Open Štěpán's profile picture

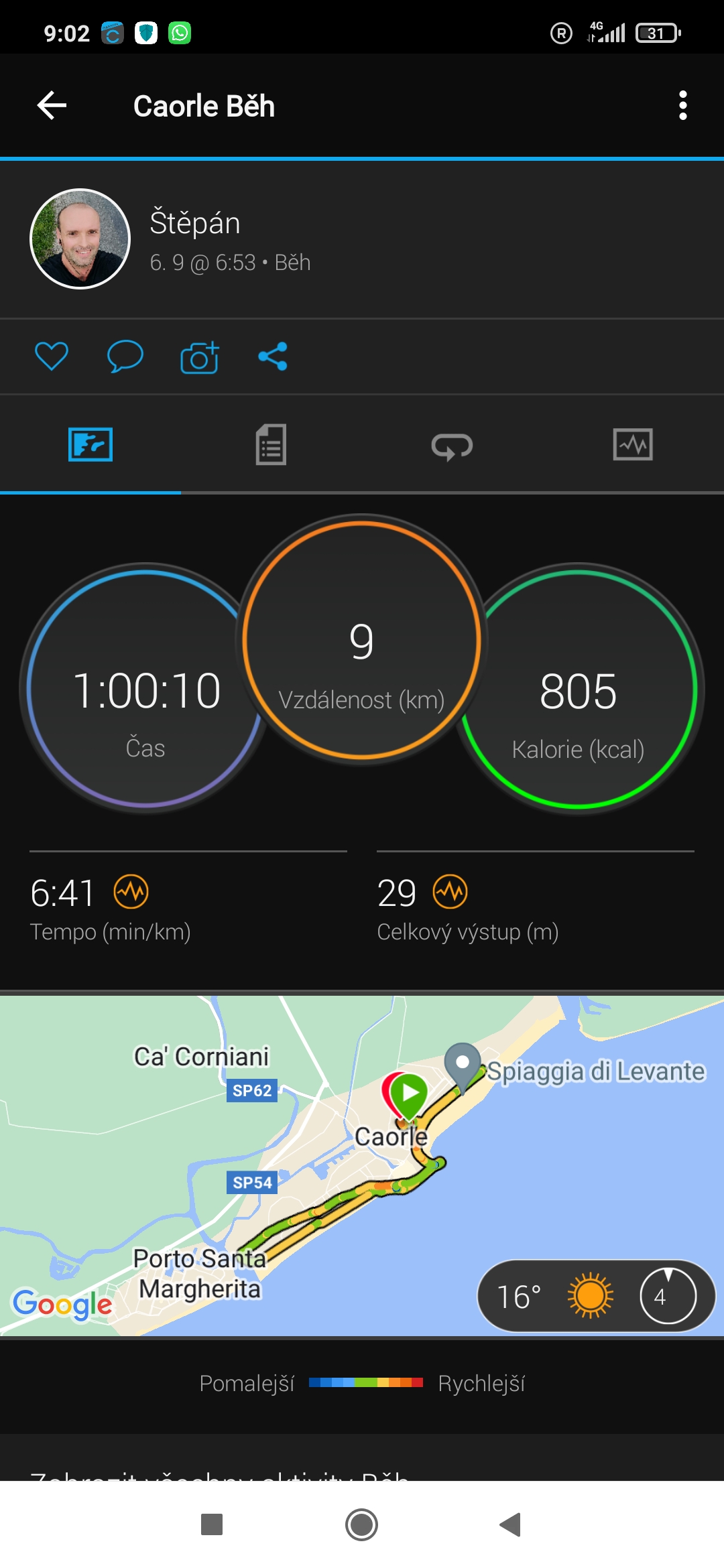[80, 239]
